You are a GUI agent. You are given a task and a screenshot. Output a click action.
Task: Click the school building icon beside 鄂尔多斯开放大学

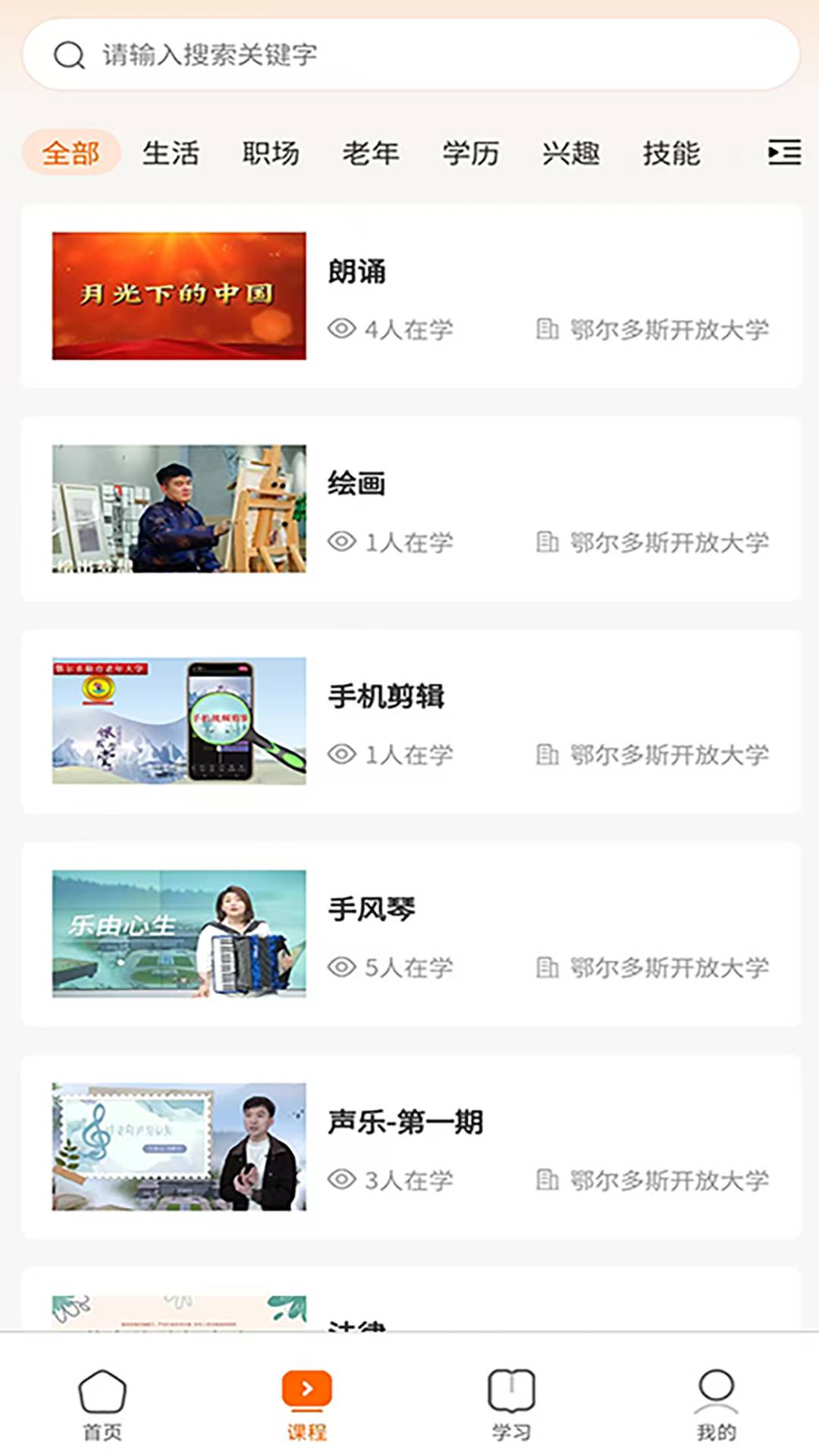(x=548, y=329)
